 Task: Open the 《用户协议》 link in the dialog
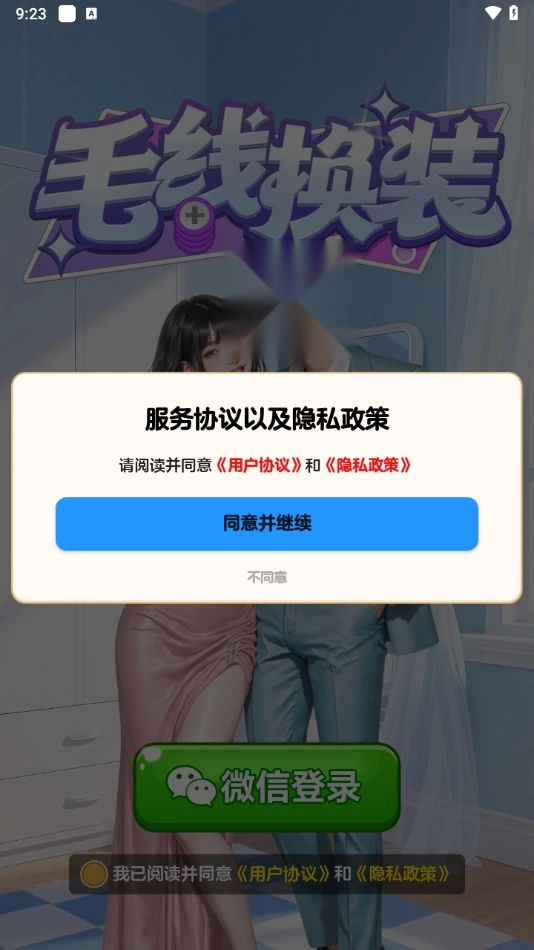click(259, 465)
